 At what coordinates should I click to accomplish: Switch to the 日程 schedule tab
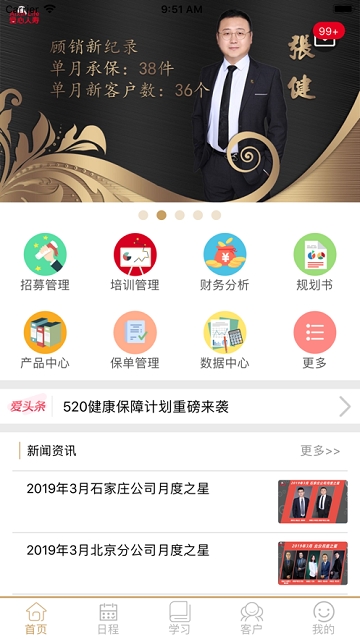[x=108, y=618]
